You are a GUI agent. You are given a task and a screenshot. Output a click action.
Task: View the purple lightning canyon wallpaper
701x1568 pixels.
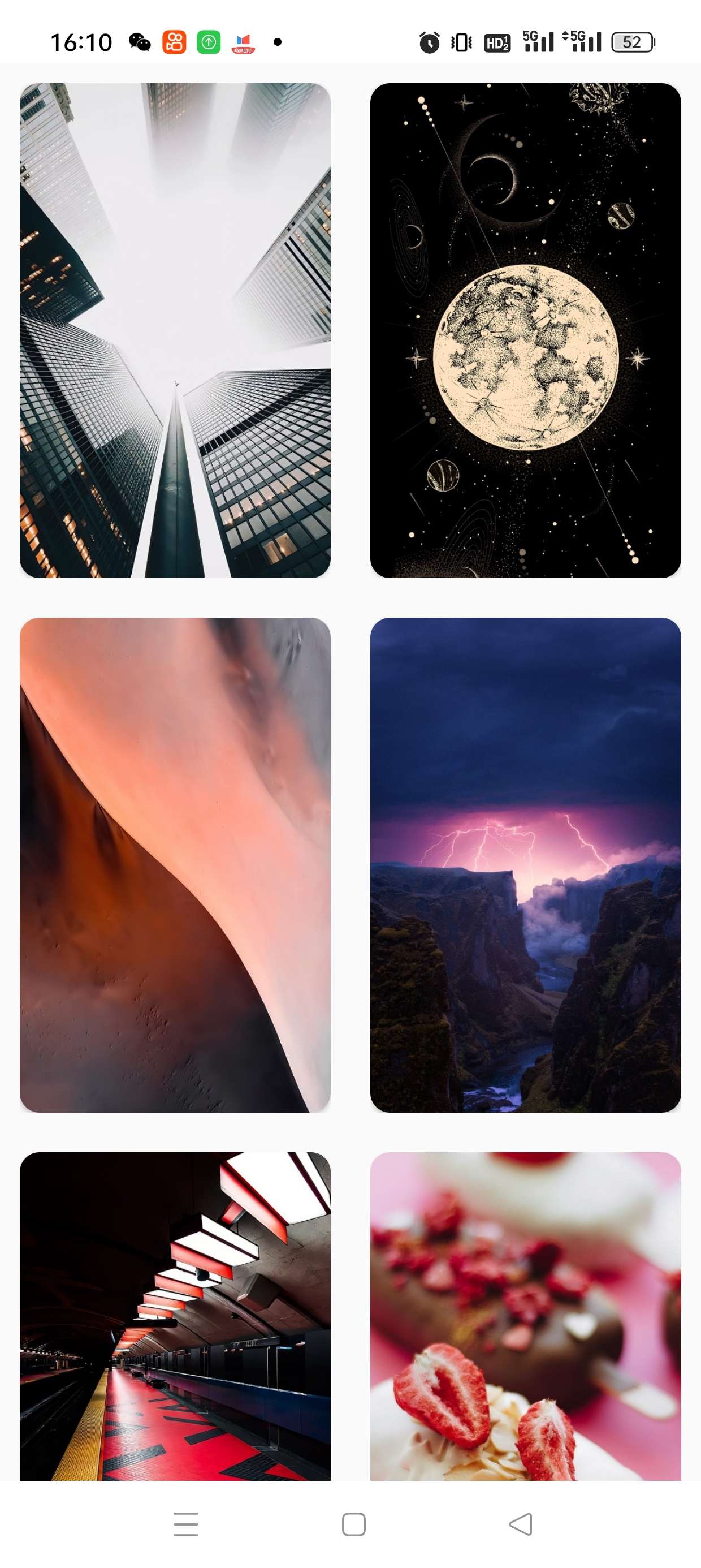pos(525,864)
